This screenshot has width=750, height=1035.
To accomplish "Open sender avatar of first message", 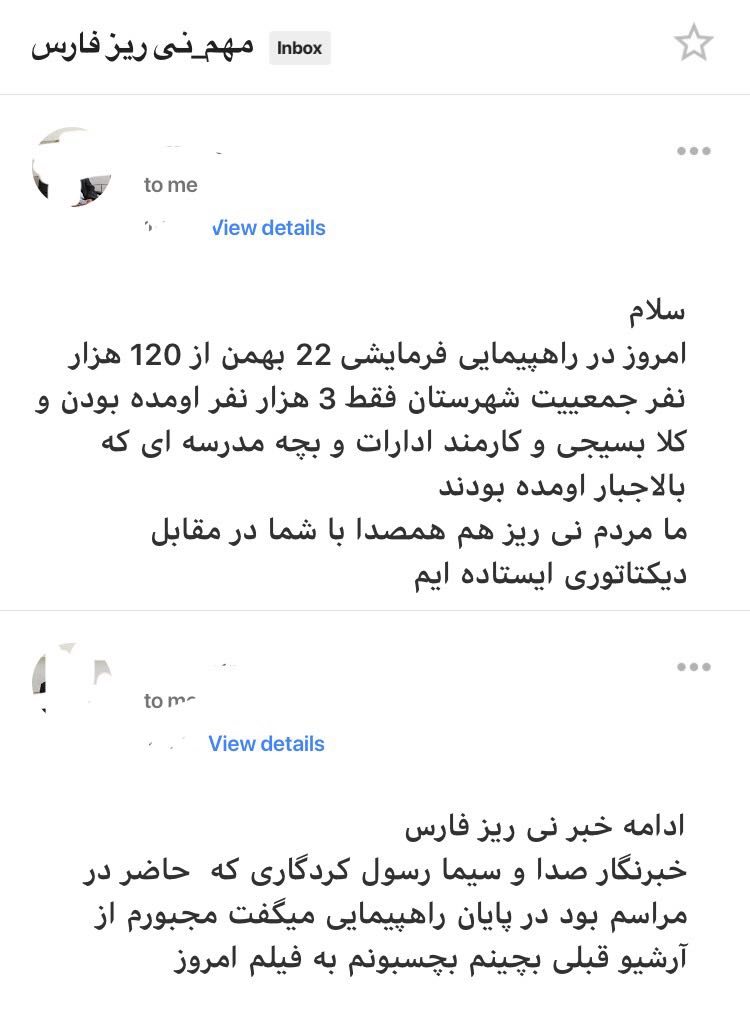I will 70,167.
